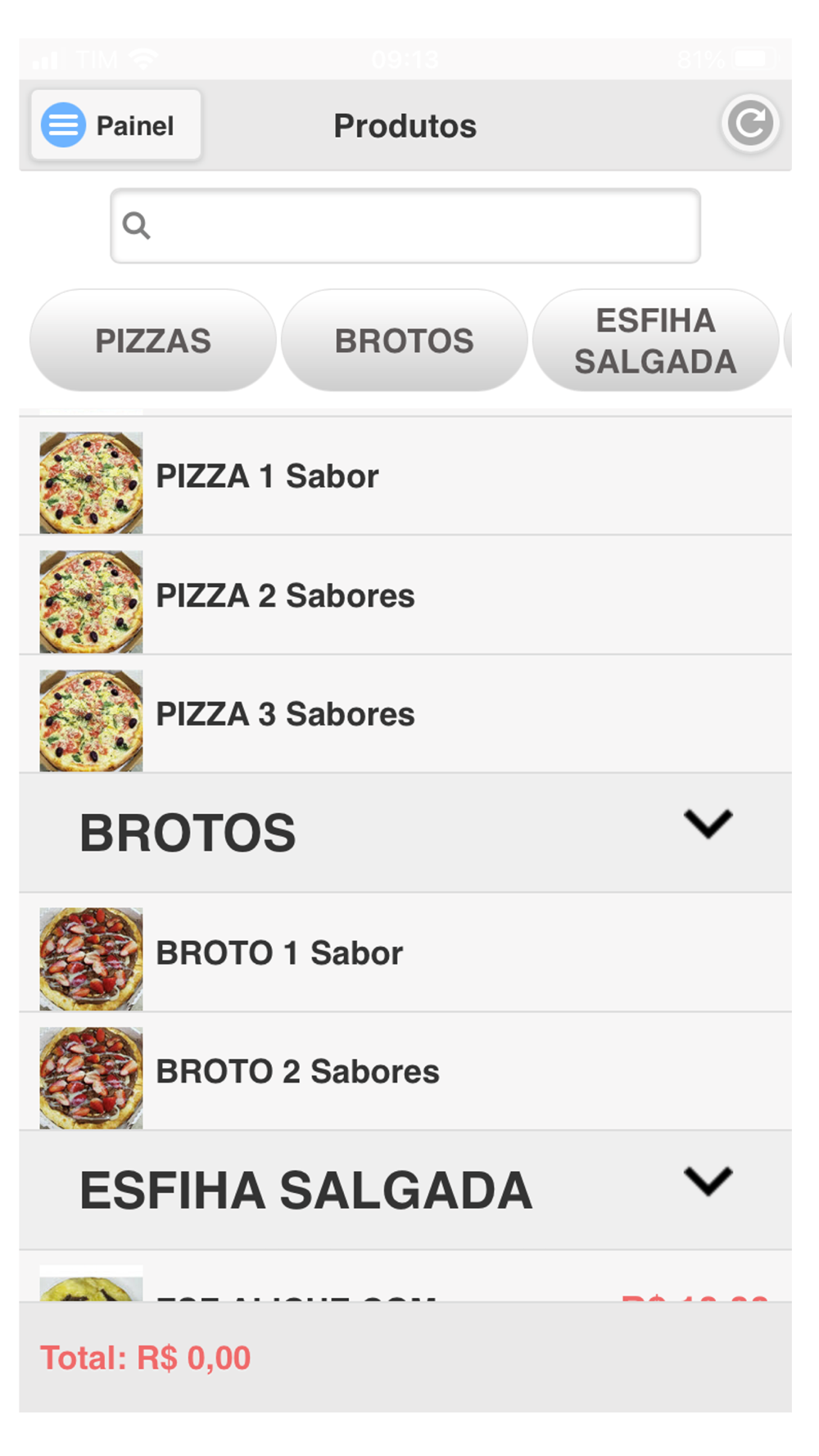This screenshot has height=1456, width=819.
Task: Refresh the products list
Action: click(749, 124)
